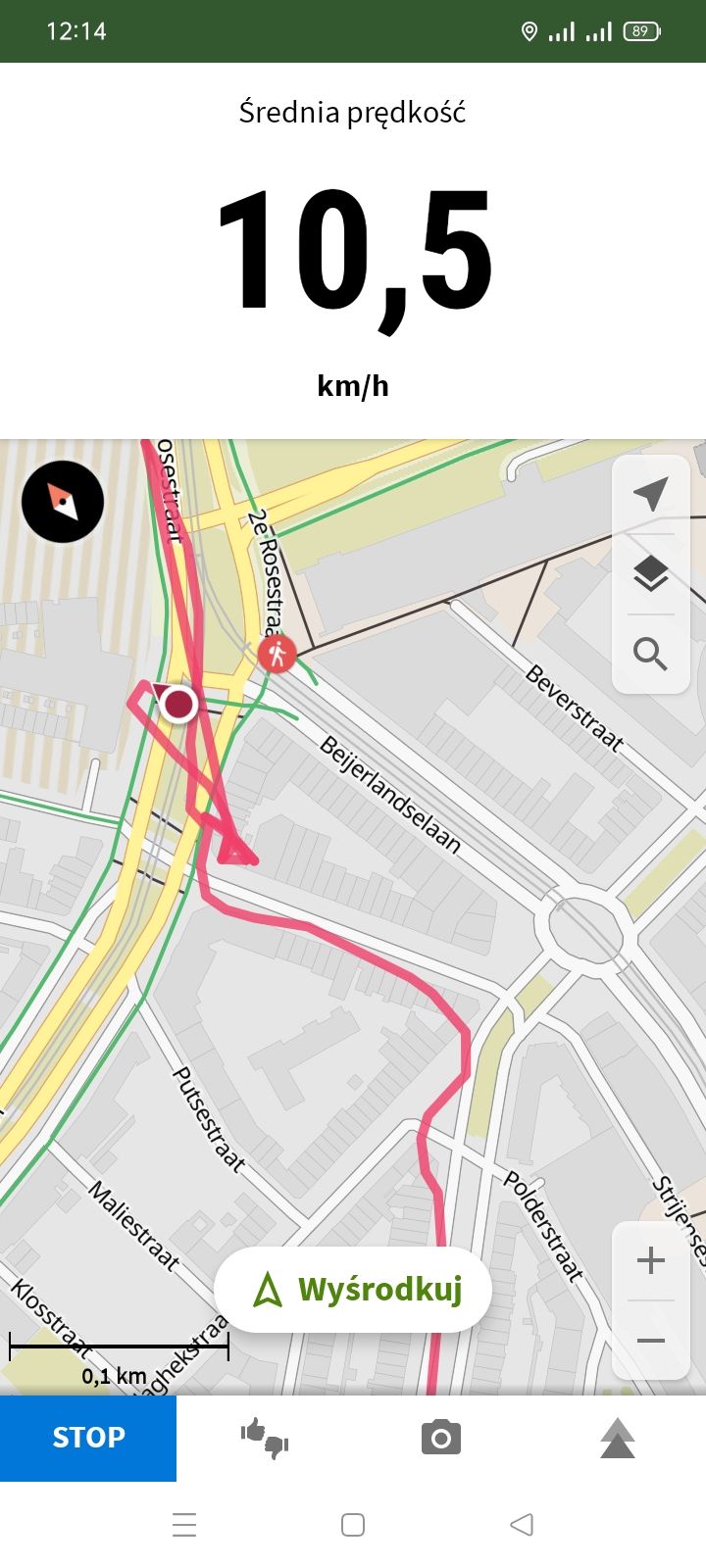Open the map layers selector
Image resolution: width=706 pixels, height=1568 pixels.
pos(651,574)
